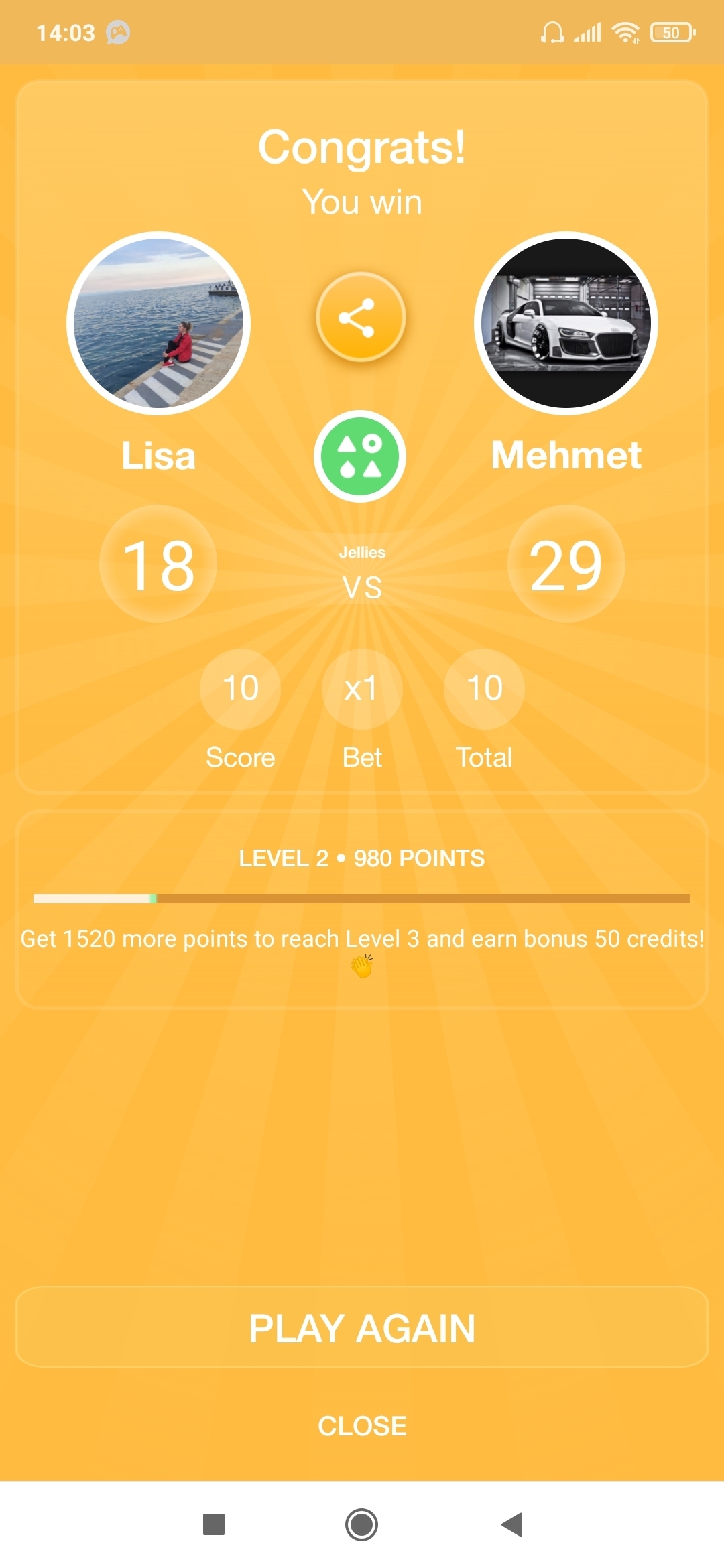The width and height of the screenshot is (724, 1568).
Task: Close the results screen
Action: (x=362, y=1425)
